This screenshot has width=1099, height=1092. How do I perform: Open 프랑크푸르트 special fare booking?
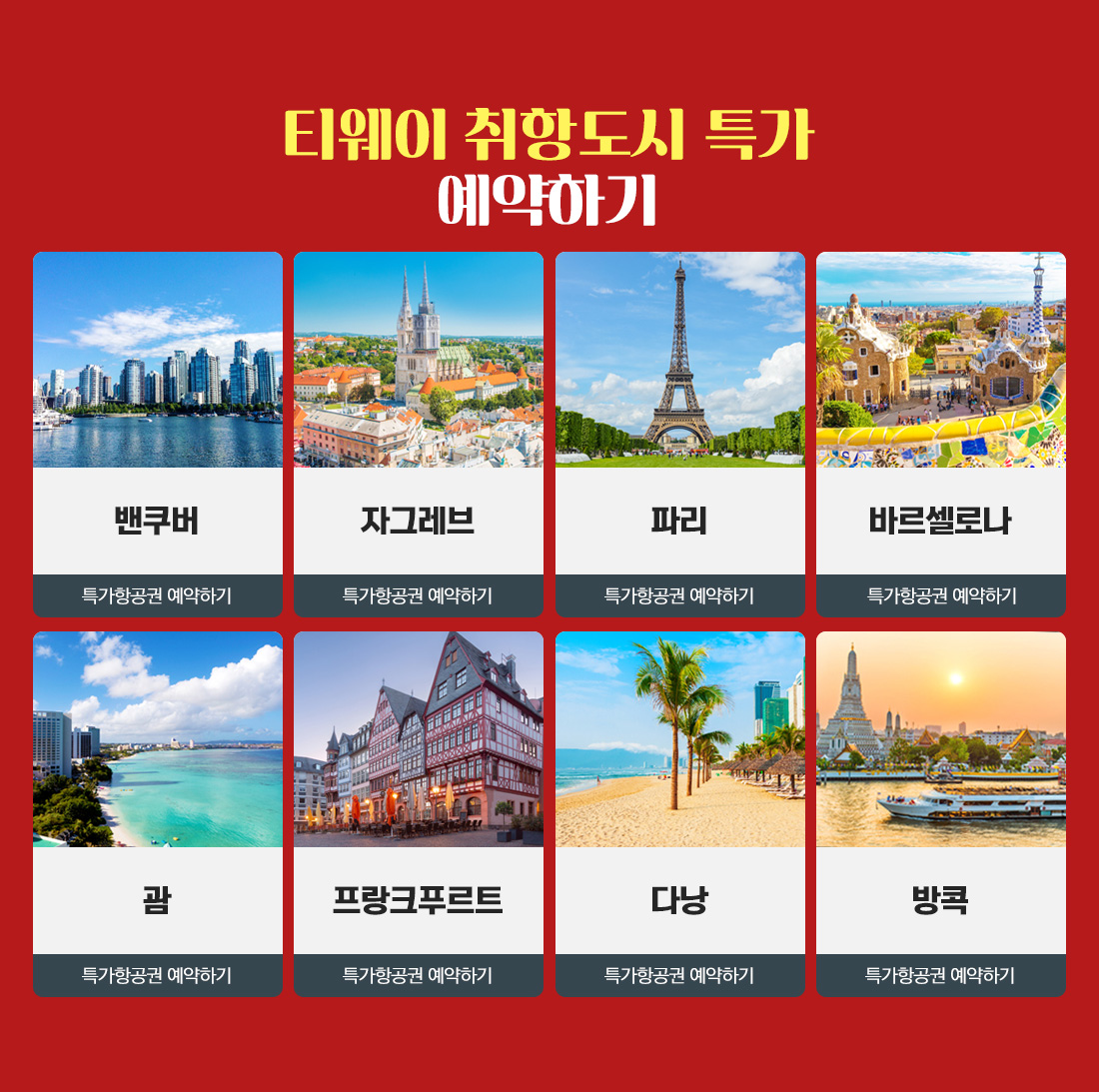[418, 975]
